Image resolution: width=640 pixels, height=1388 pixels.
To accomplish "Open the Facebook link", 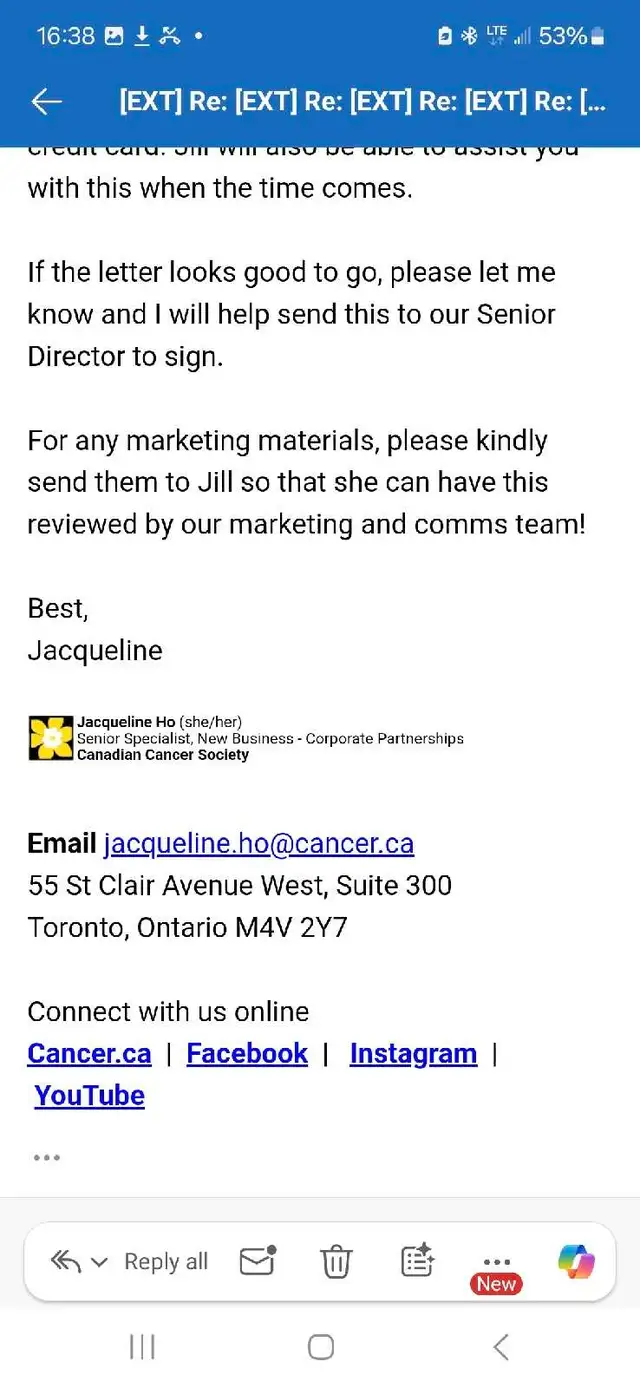I will click(247, 1053).
